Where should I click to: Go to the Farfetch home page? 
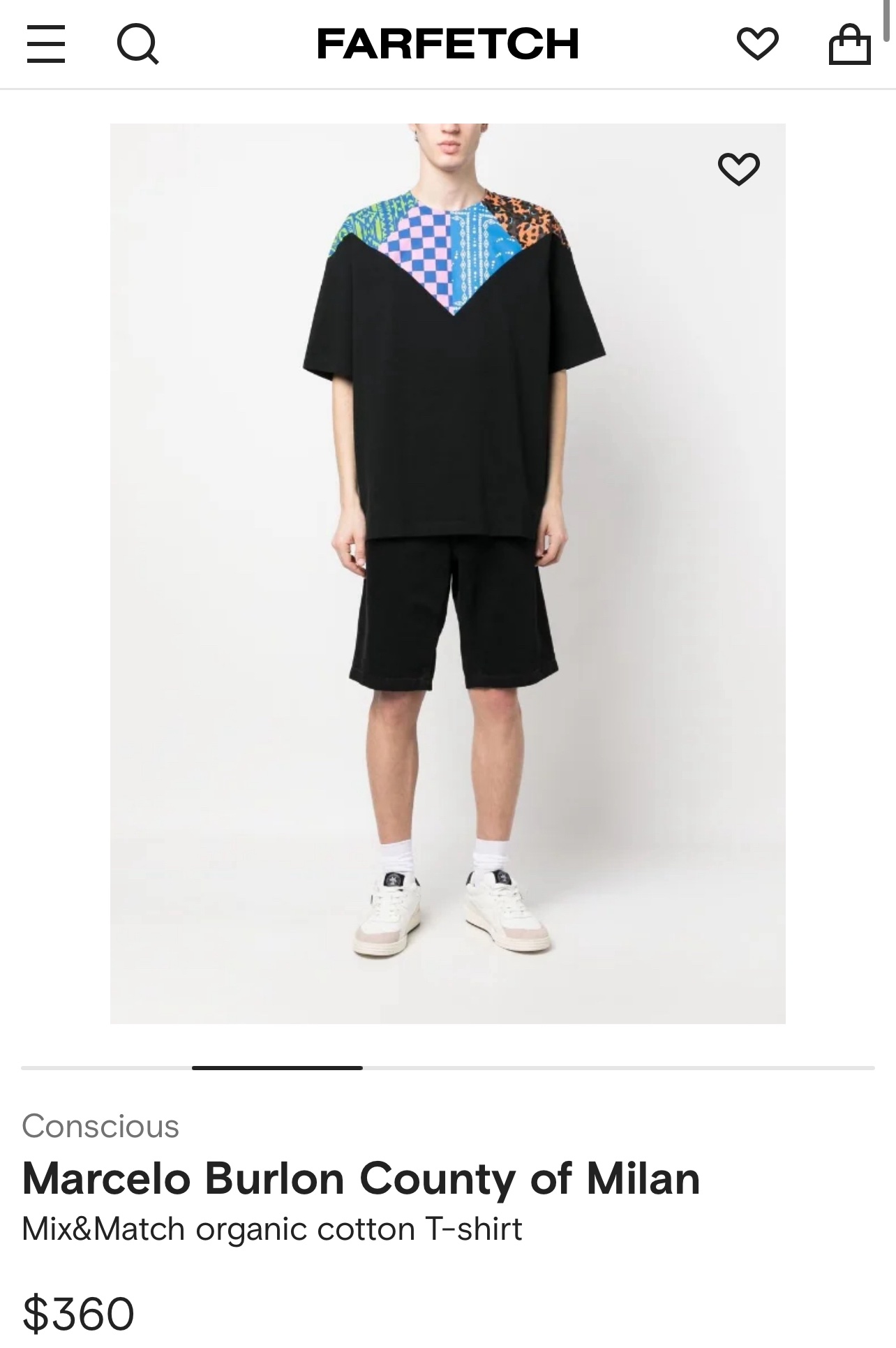(x=447, y=44)
